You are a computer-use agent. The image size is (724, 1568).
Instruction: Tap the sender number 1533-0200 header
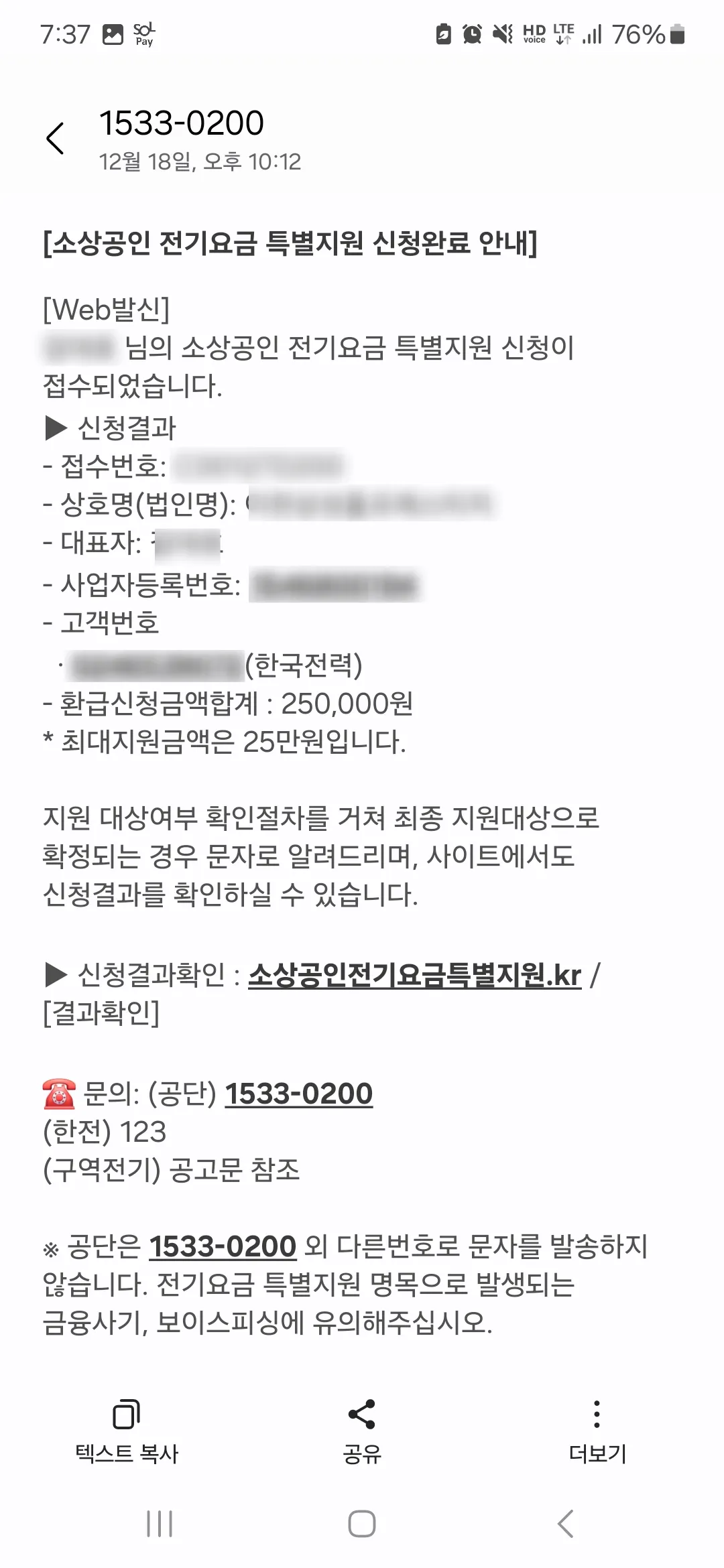(x=181, y=124)
